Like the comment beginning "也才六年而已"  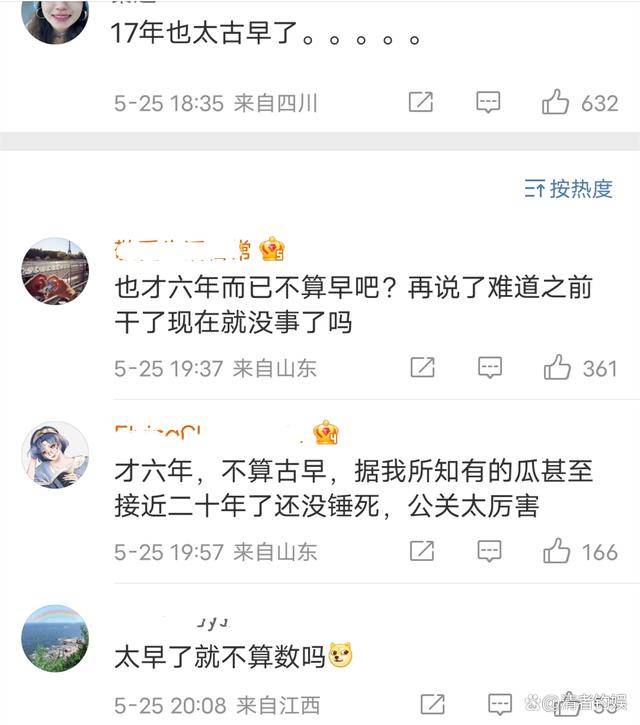click(557, 368)
